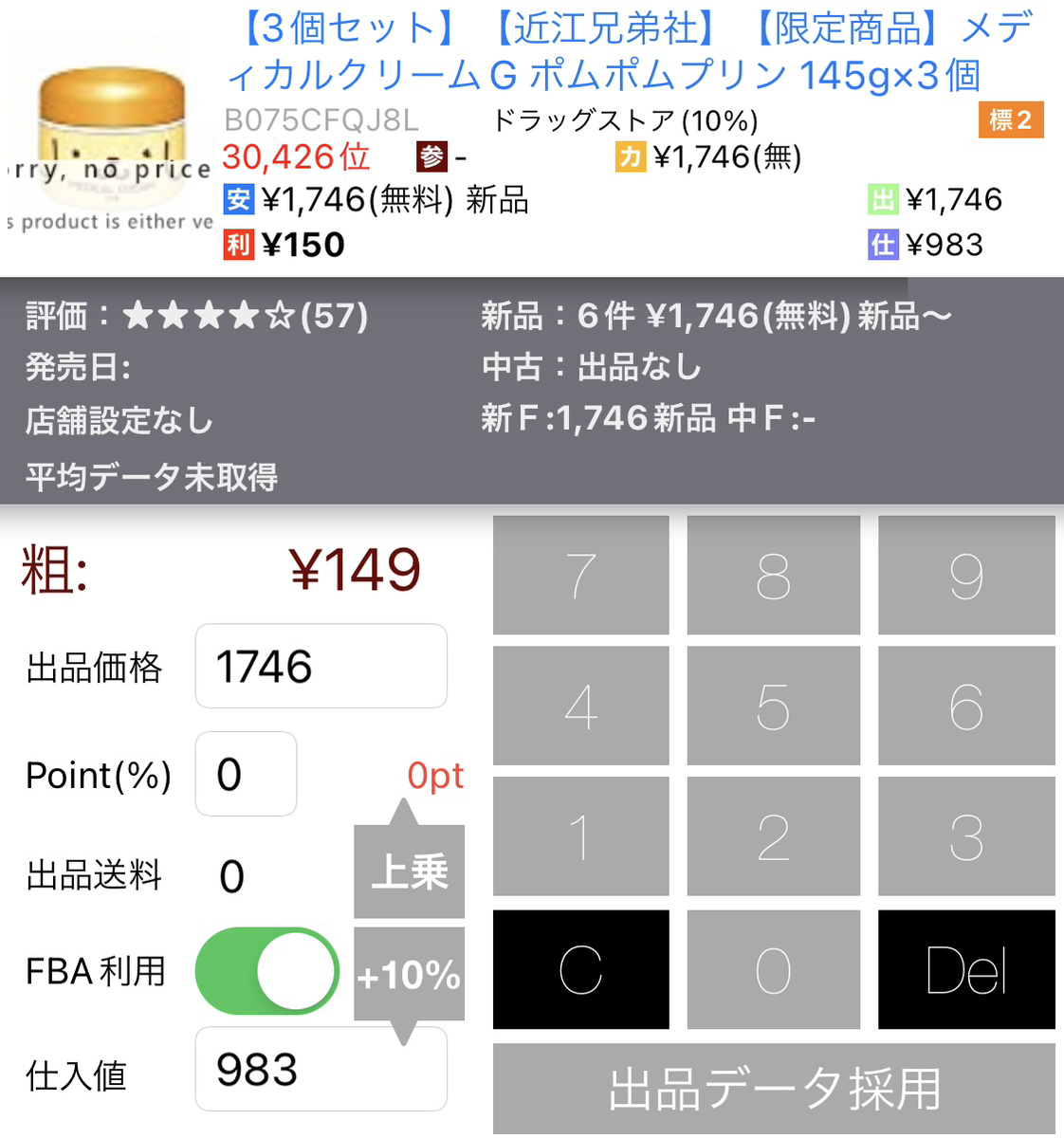
Task: Add +10% markup
Action: [409, 974]
